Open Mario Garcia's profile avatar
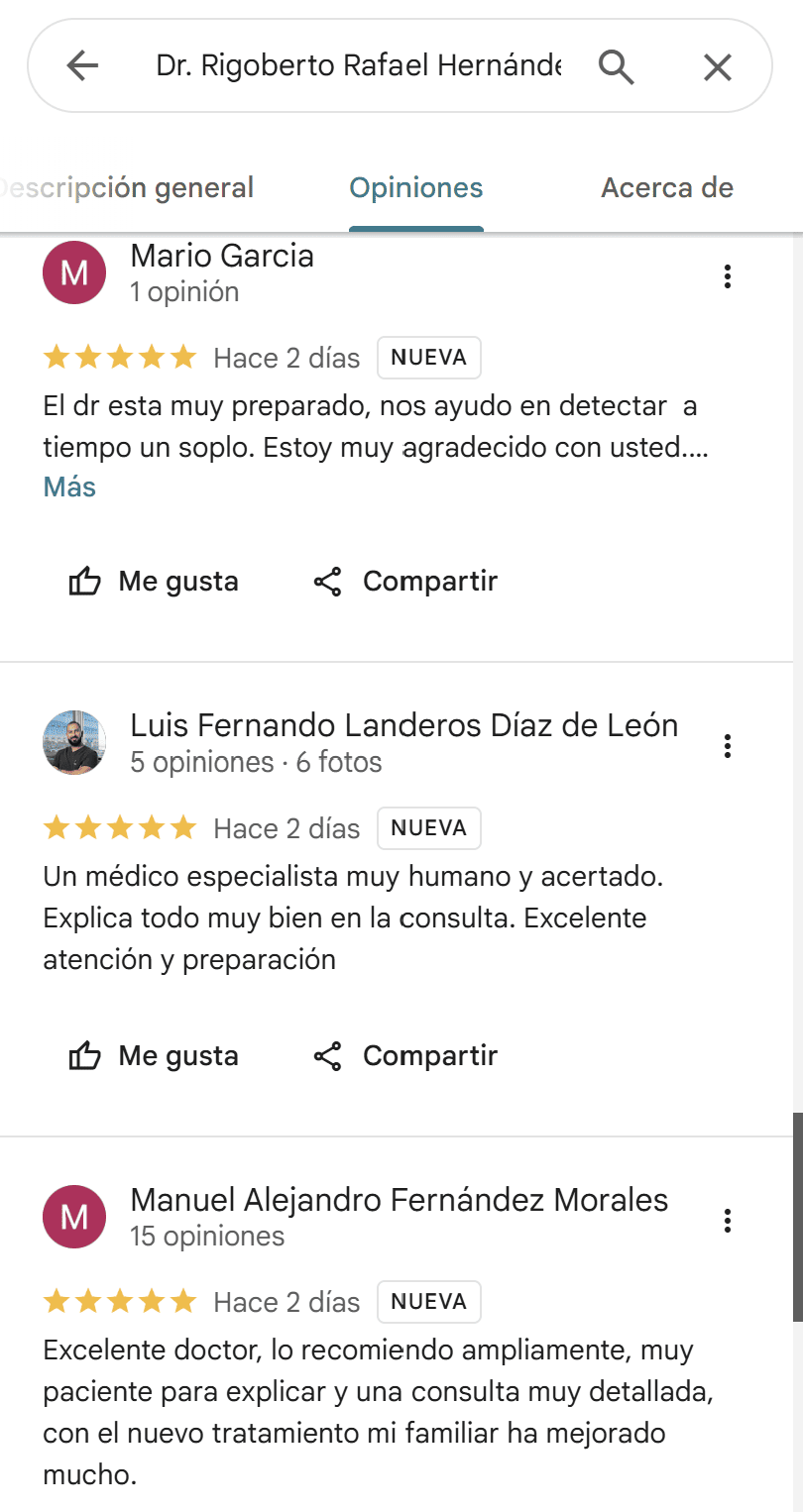This screenshot has width=803, height=1512. click(x=73, y=271)
